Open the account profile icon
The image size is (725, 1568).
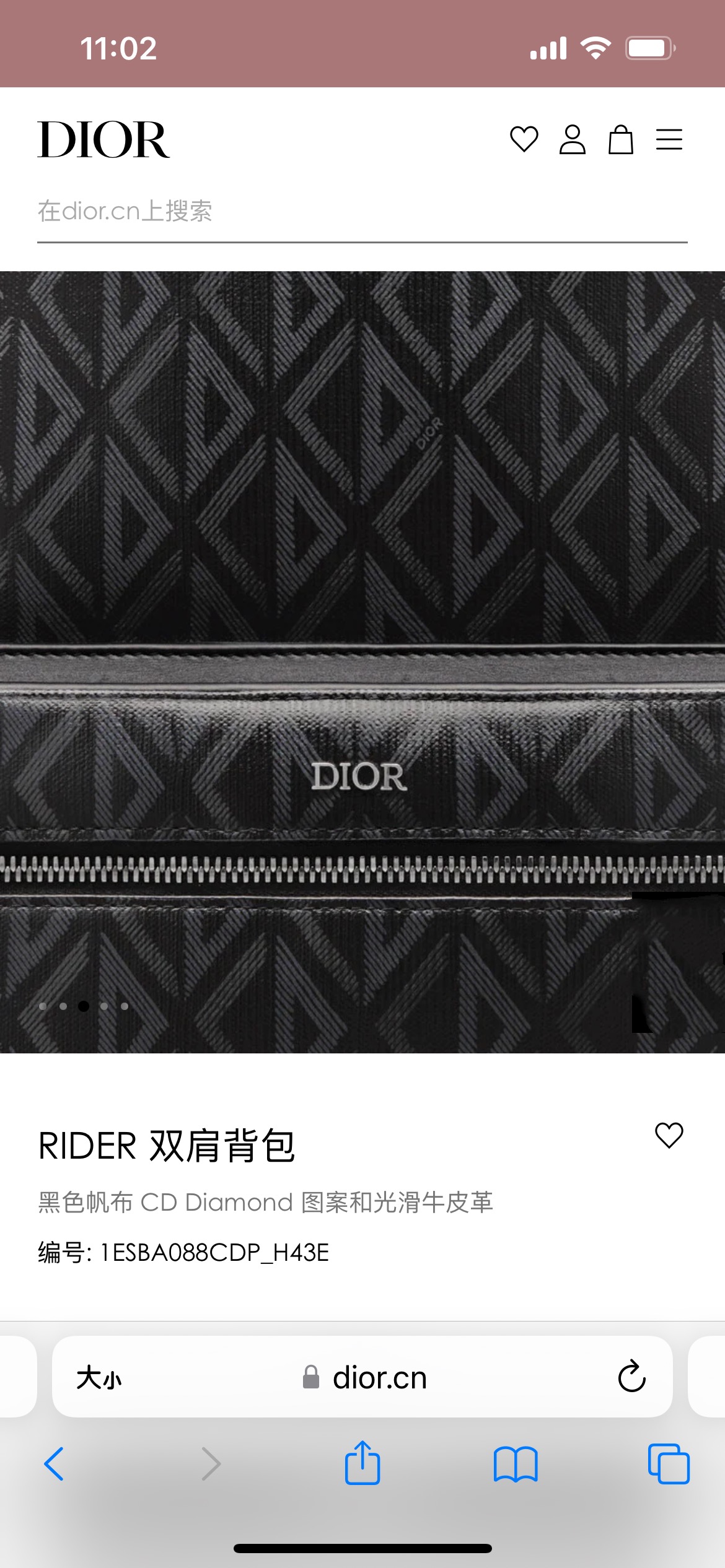point(573,139)
